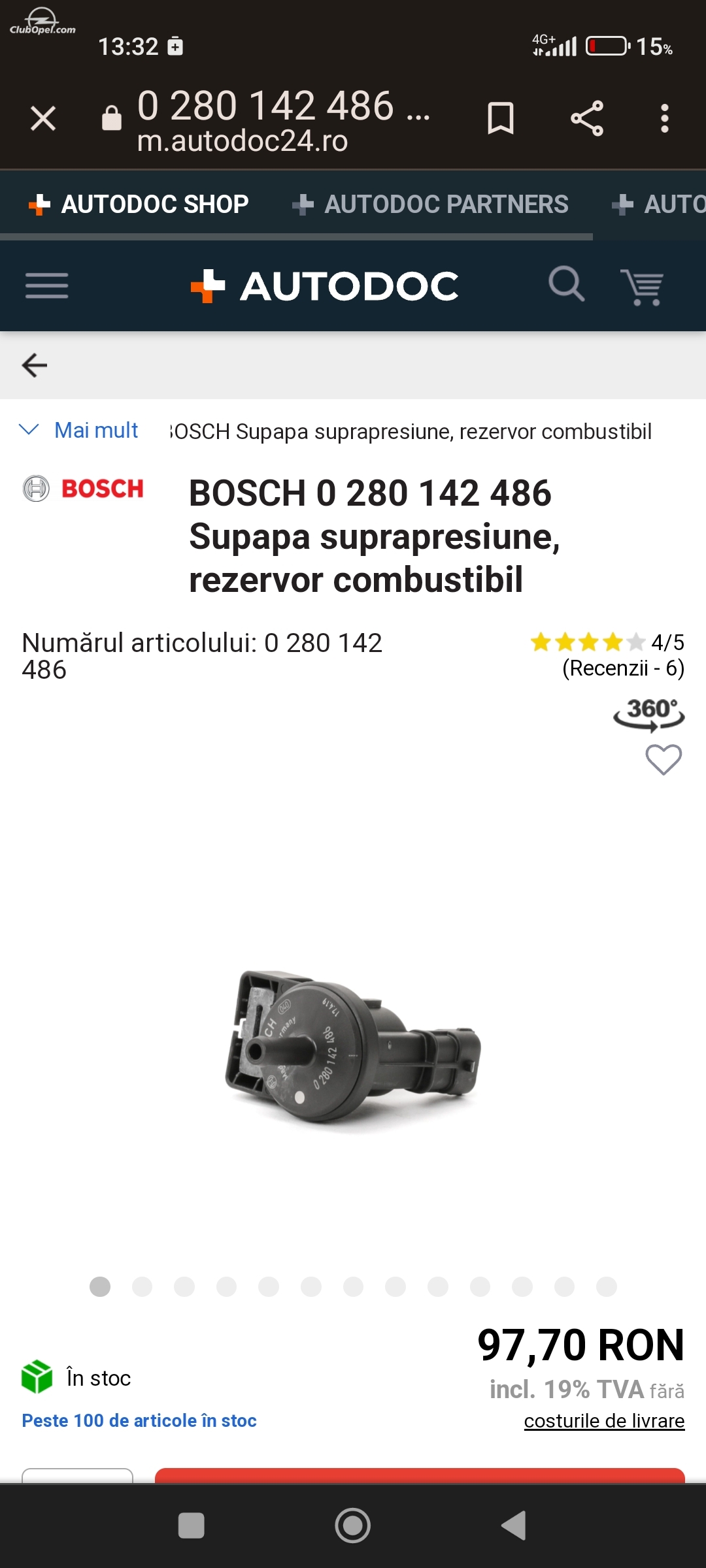Open the hamburger menu
This screenshot has height=1568, width=706.
(x=47, y=286)
